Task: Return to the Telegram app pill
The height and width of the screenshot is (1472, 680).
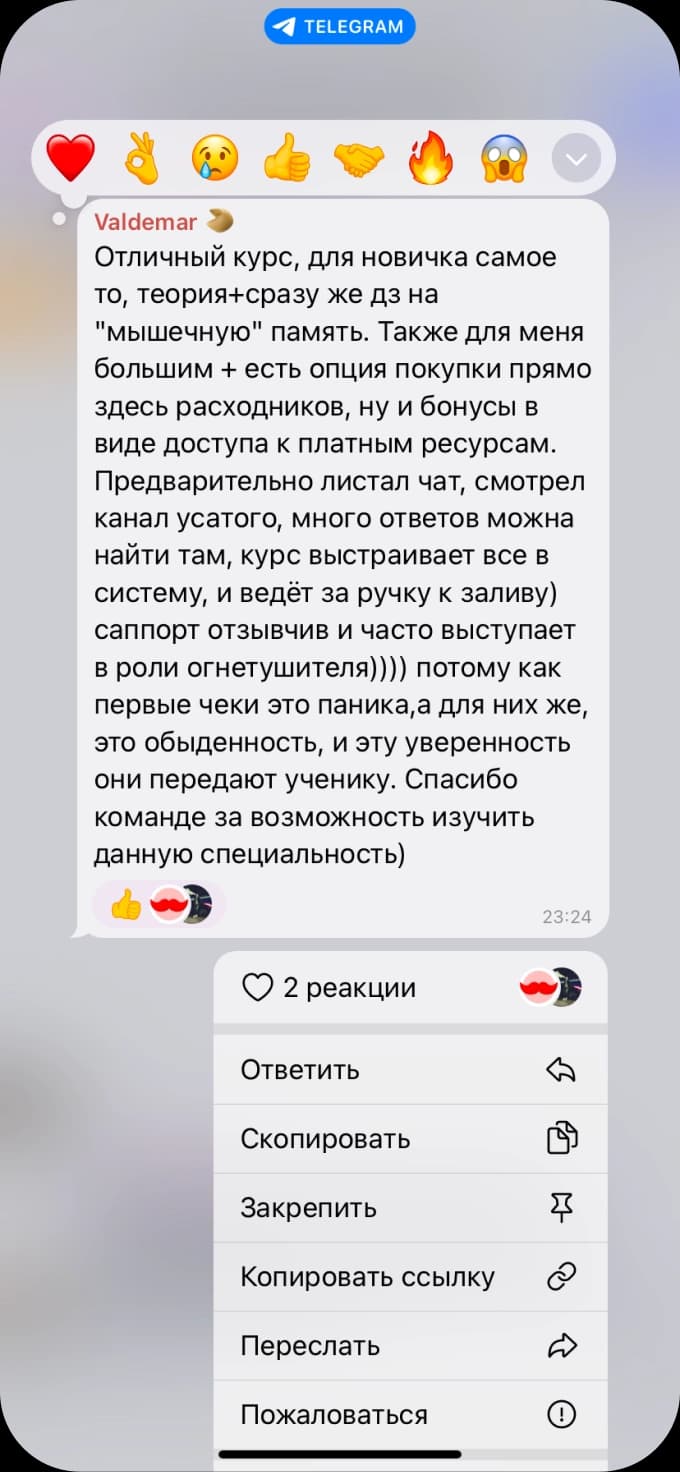Action: tap(339, 27)
